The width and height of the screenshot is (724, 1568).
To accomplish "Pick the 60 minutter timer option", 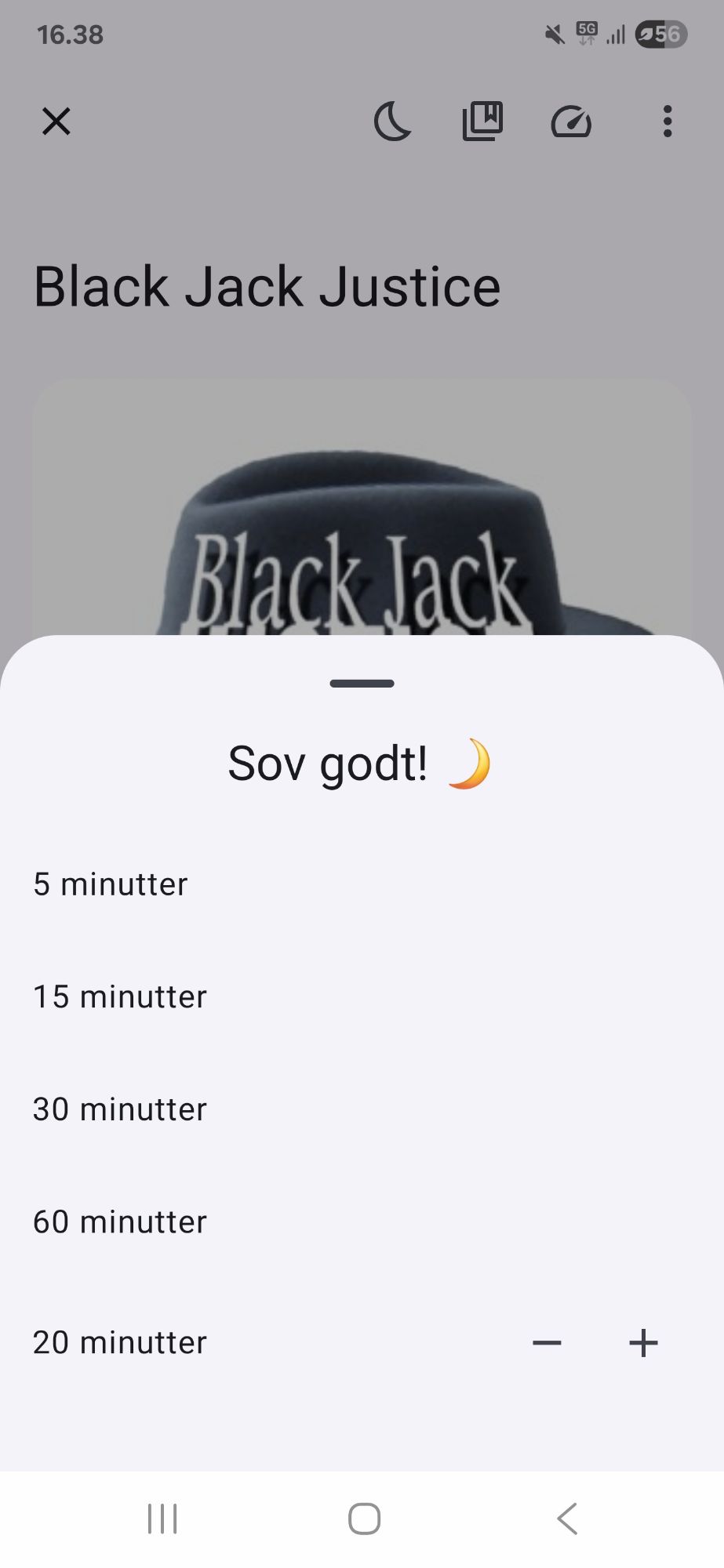I will pyautogui.click(x=362, y=1222).
